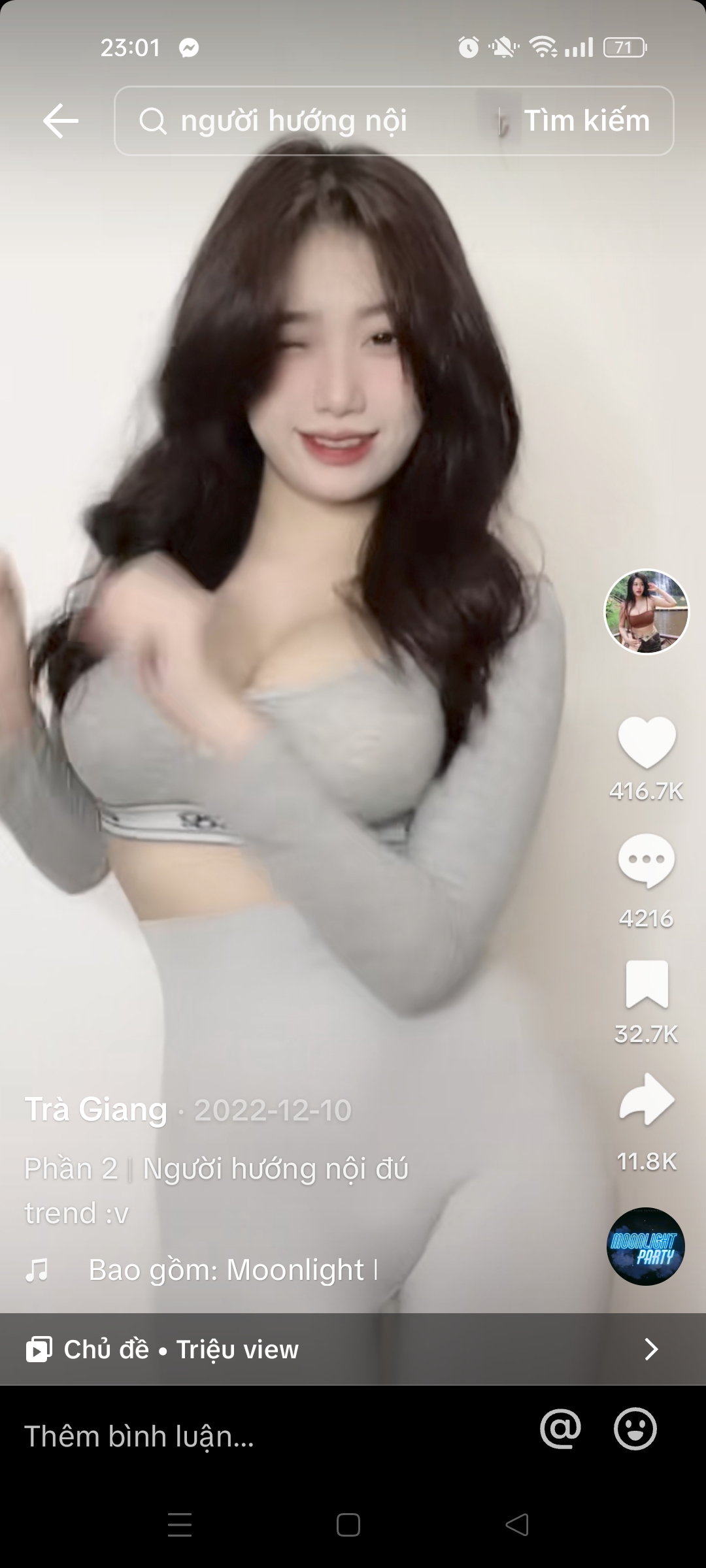Viewport: 706px width, 1568px height.
Task: Share this video via arrow icon
Action: [647, 1100]
